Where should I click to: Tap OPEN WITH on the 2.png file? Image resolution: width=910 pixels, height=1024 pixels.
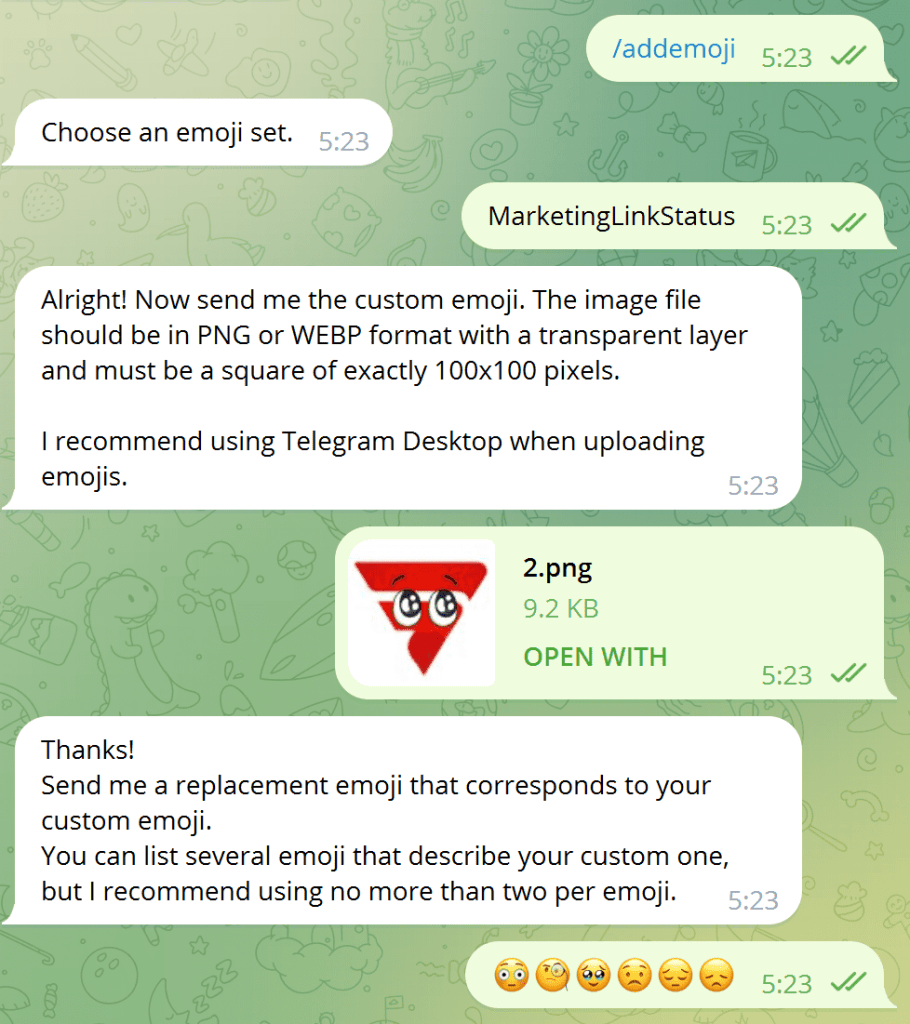(594, 657)
